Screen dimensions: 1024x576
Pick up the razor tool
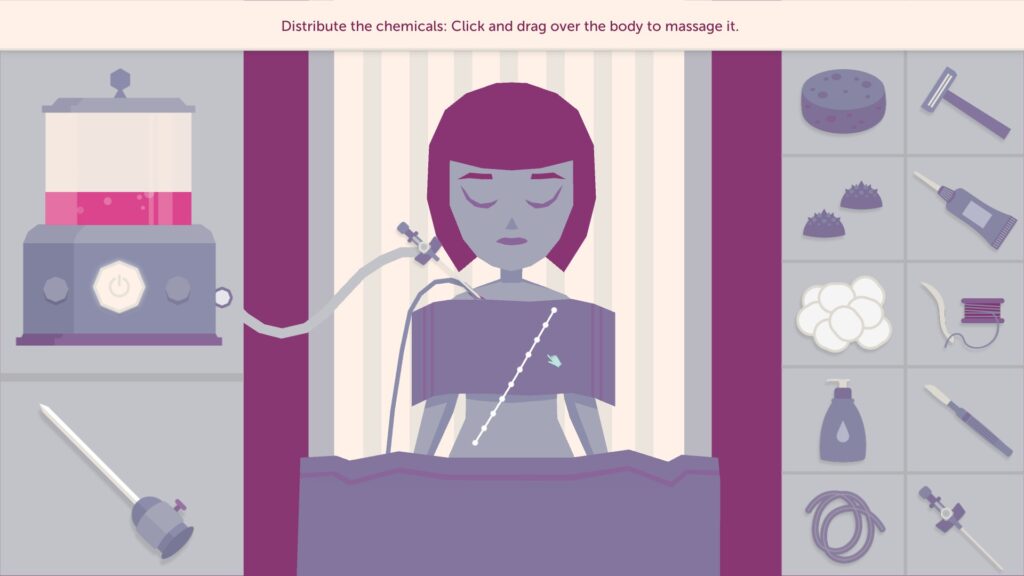coord(964,101)
